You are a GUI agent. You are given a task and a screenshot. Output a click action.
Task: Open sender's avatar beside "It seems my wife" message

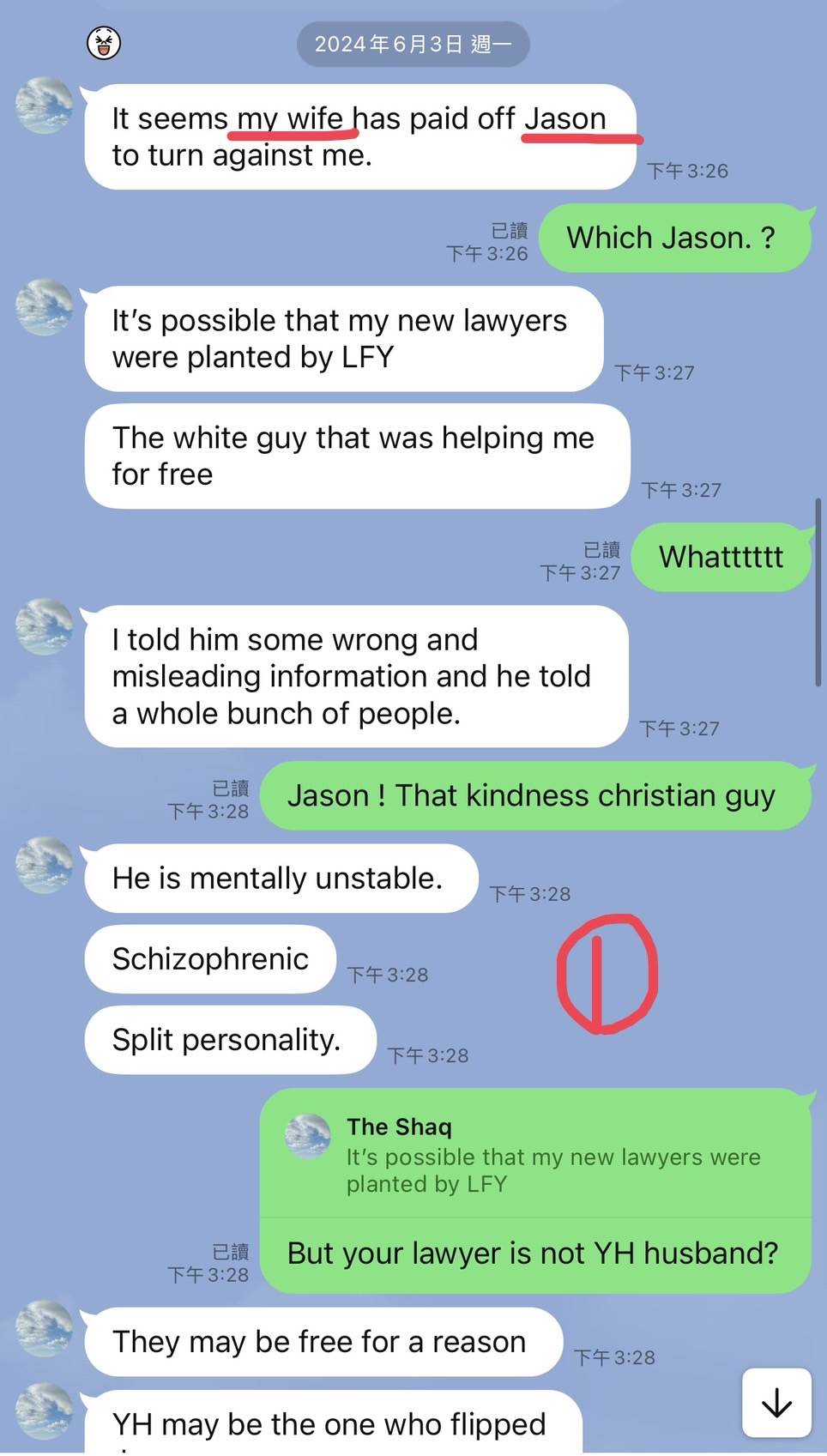pyautogui.click(x=45, y=106)
